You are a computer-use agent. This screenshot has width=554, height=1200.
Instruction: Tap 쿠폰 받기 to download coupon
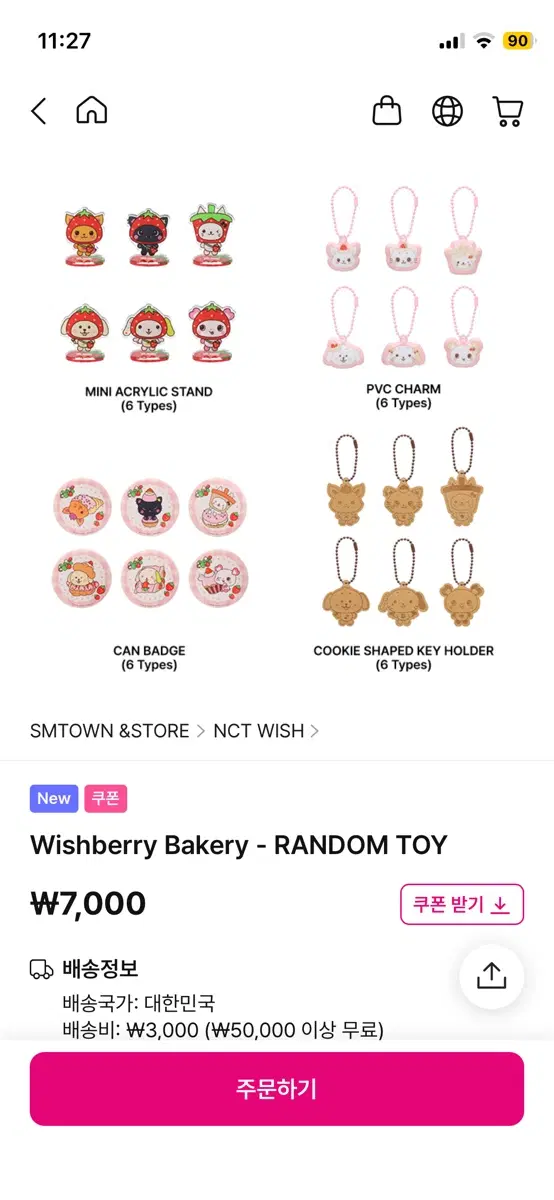462,905
